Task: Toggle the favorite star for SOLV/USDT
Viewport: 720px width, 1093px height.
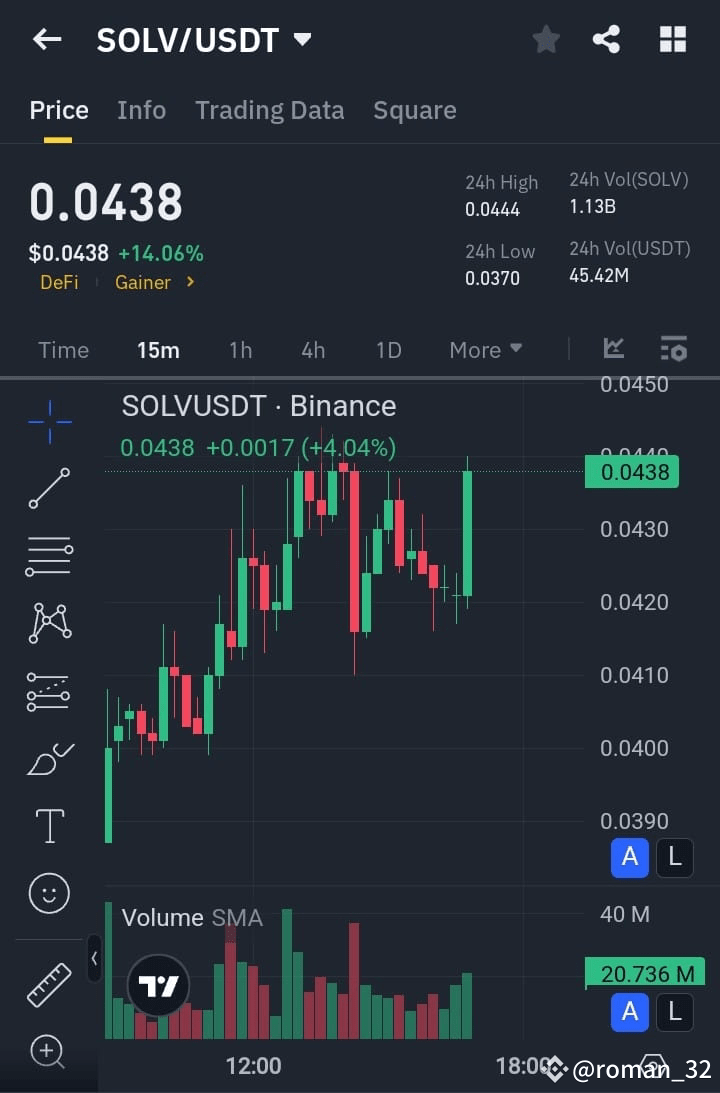Action: [546, 39]
